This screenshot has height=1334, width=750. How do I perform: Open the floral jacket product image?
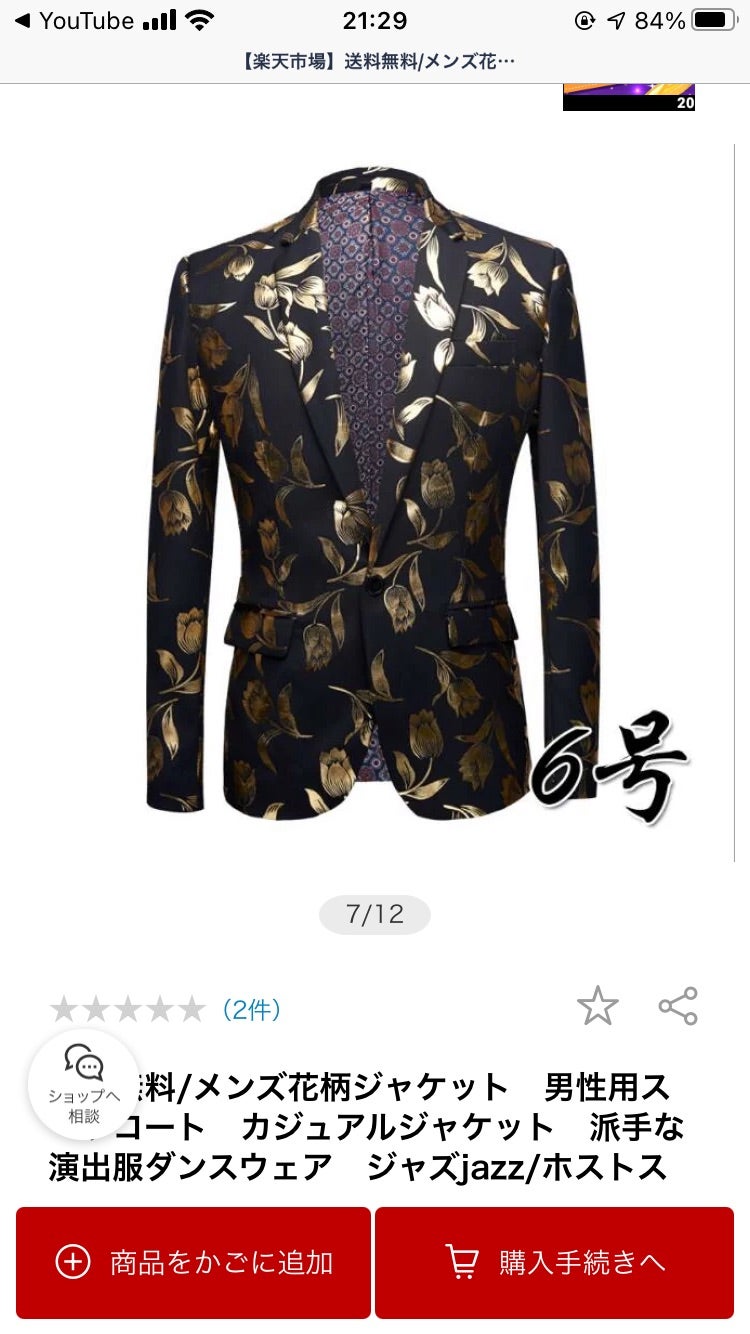click(x=373, y=495)
